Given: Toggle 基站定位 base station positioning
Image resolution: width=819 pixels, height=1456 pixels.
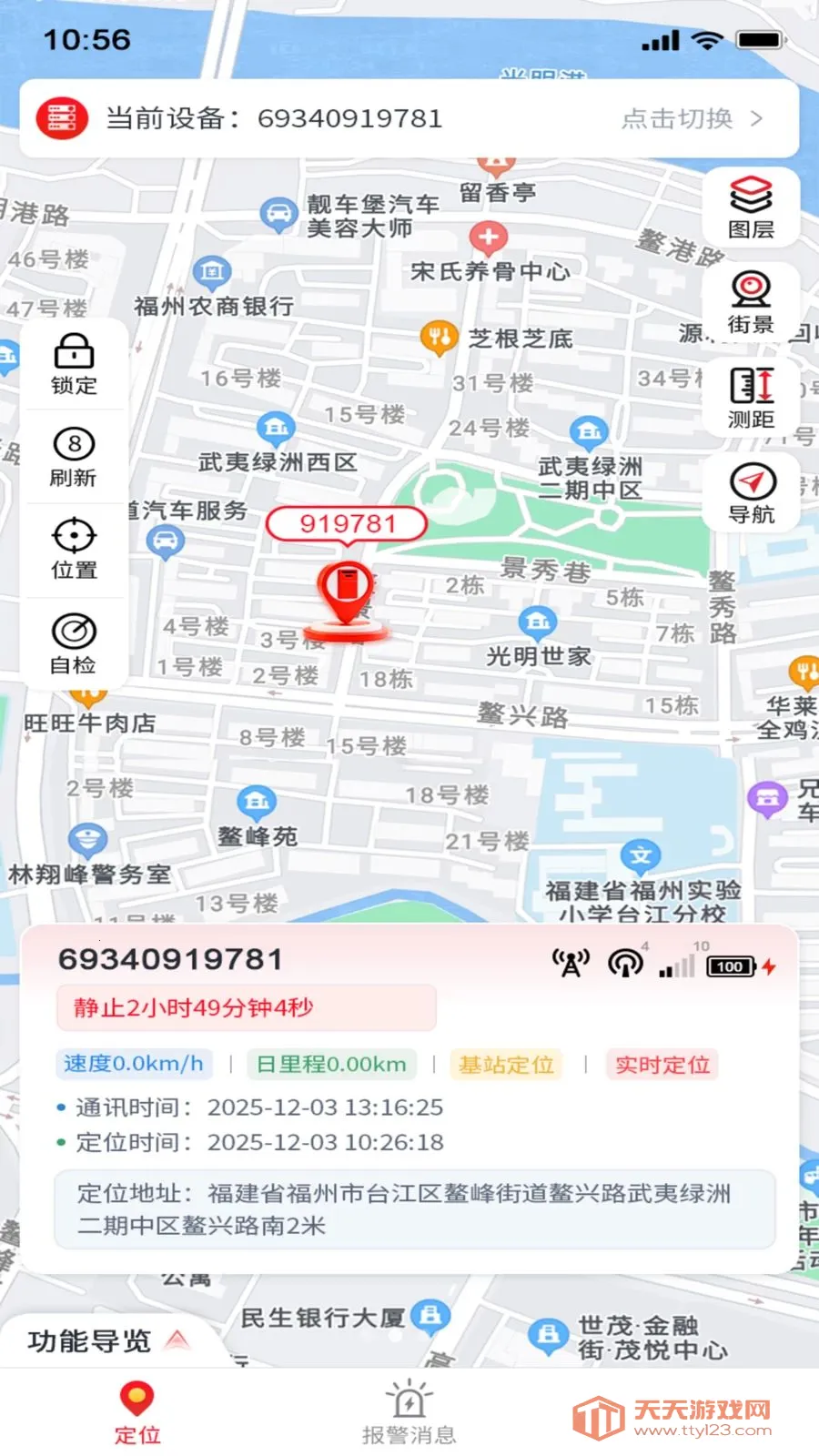Looking at the screenshot, I should click(506, 1065).
